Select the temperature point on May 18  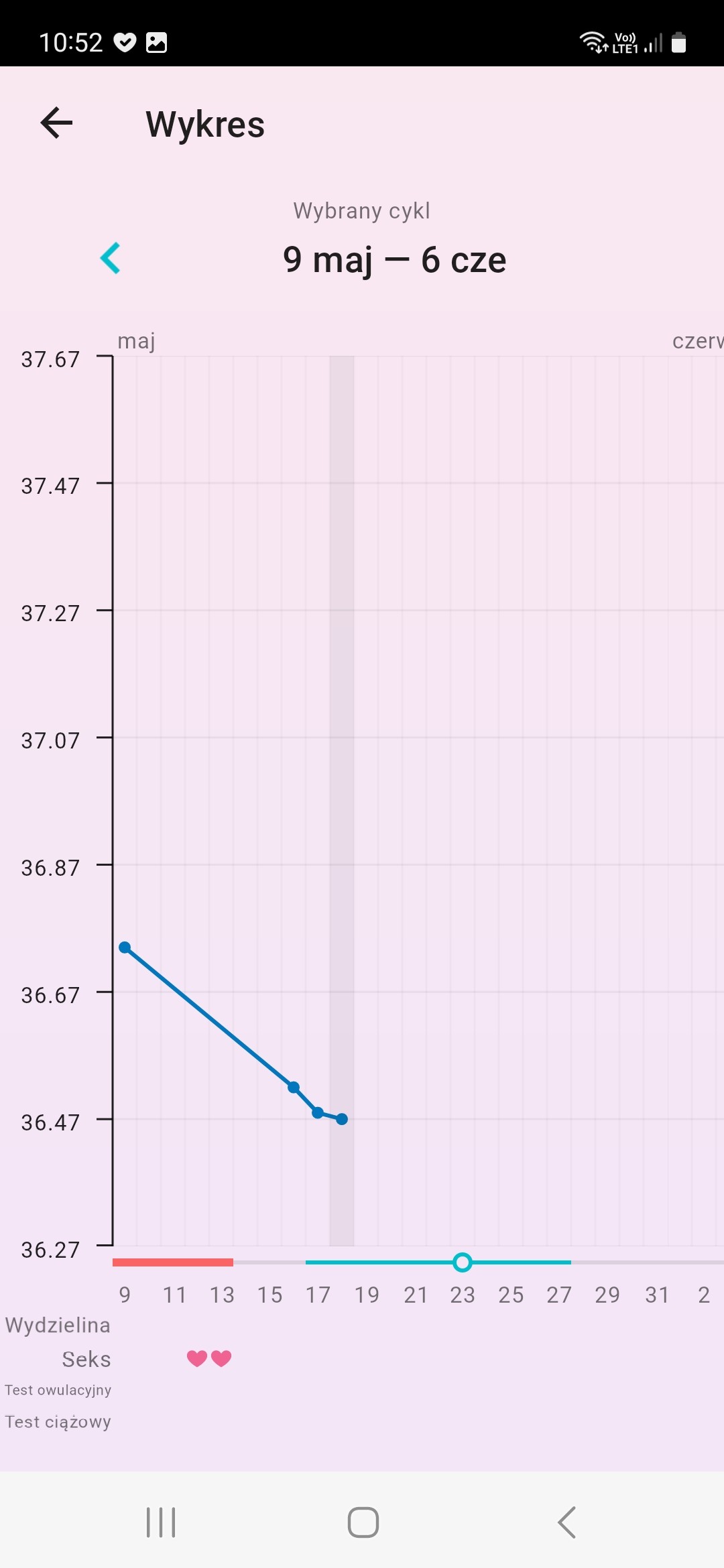(x=342, y=1119)
